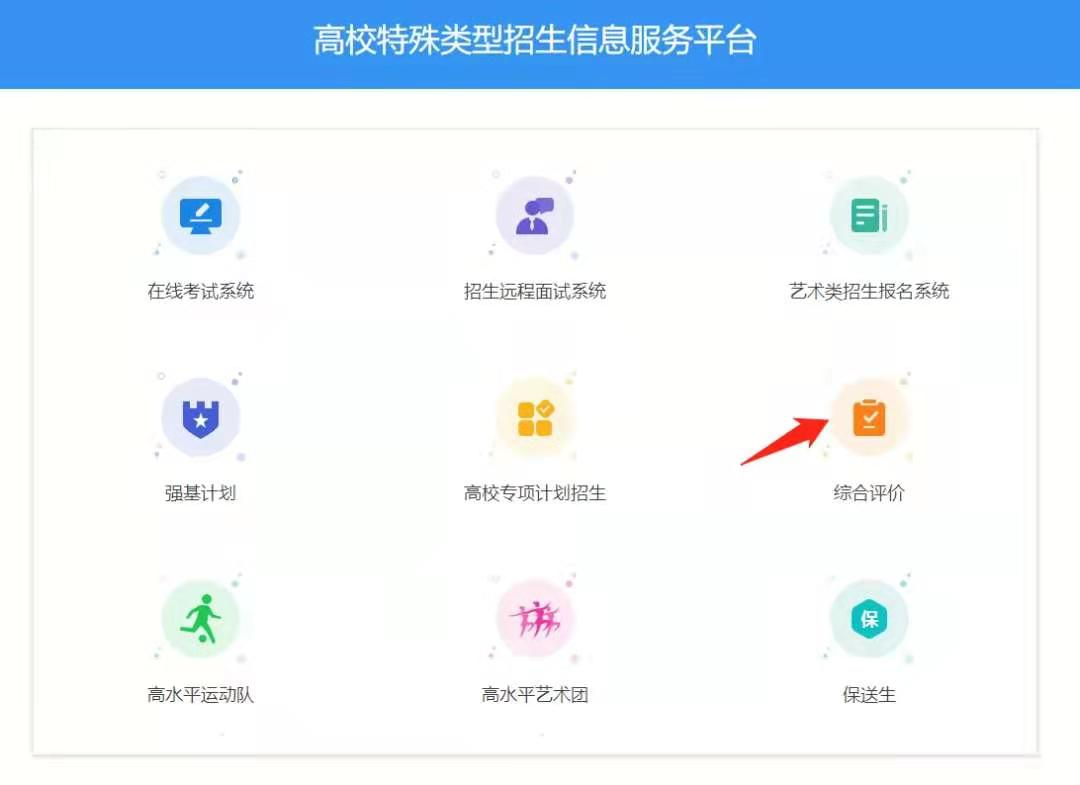Open 强基计划

(x=201, y=418)
